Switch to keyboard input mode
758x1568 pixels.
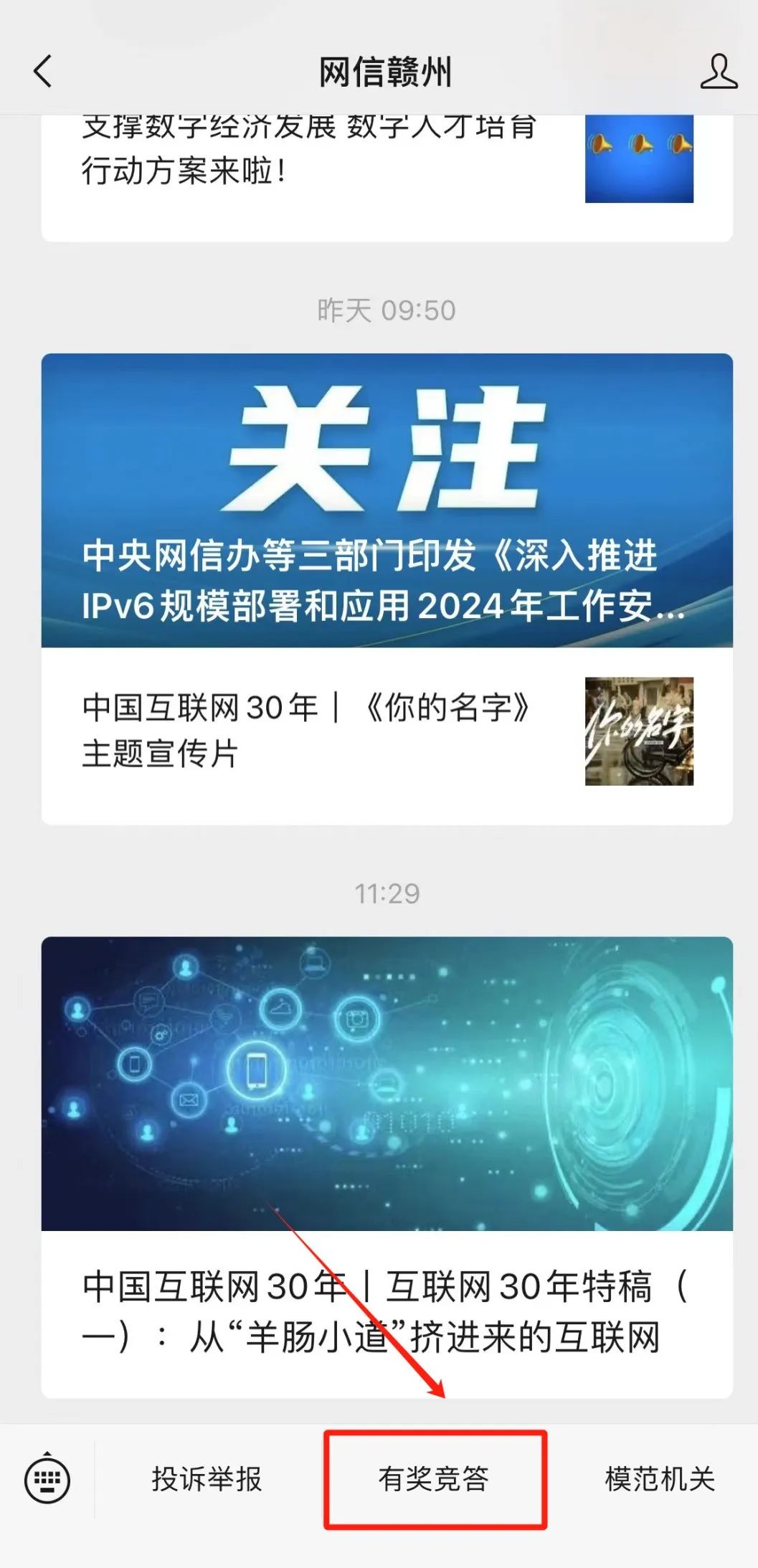click(x=47, y=1479)
